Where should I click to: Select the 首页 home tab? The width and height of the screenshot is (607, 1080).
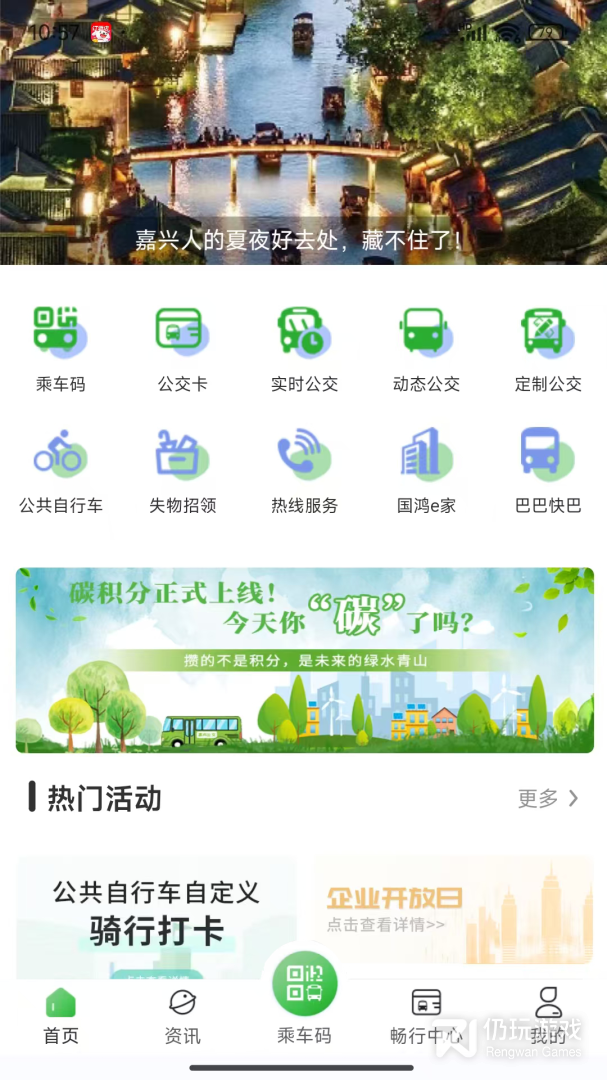60,1016
